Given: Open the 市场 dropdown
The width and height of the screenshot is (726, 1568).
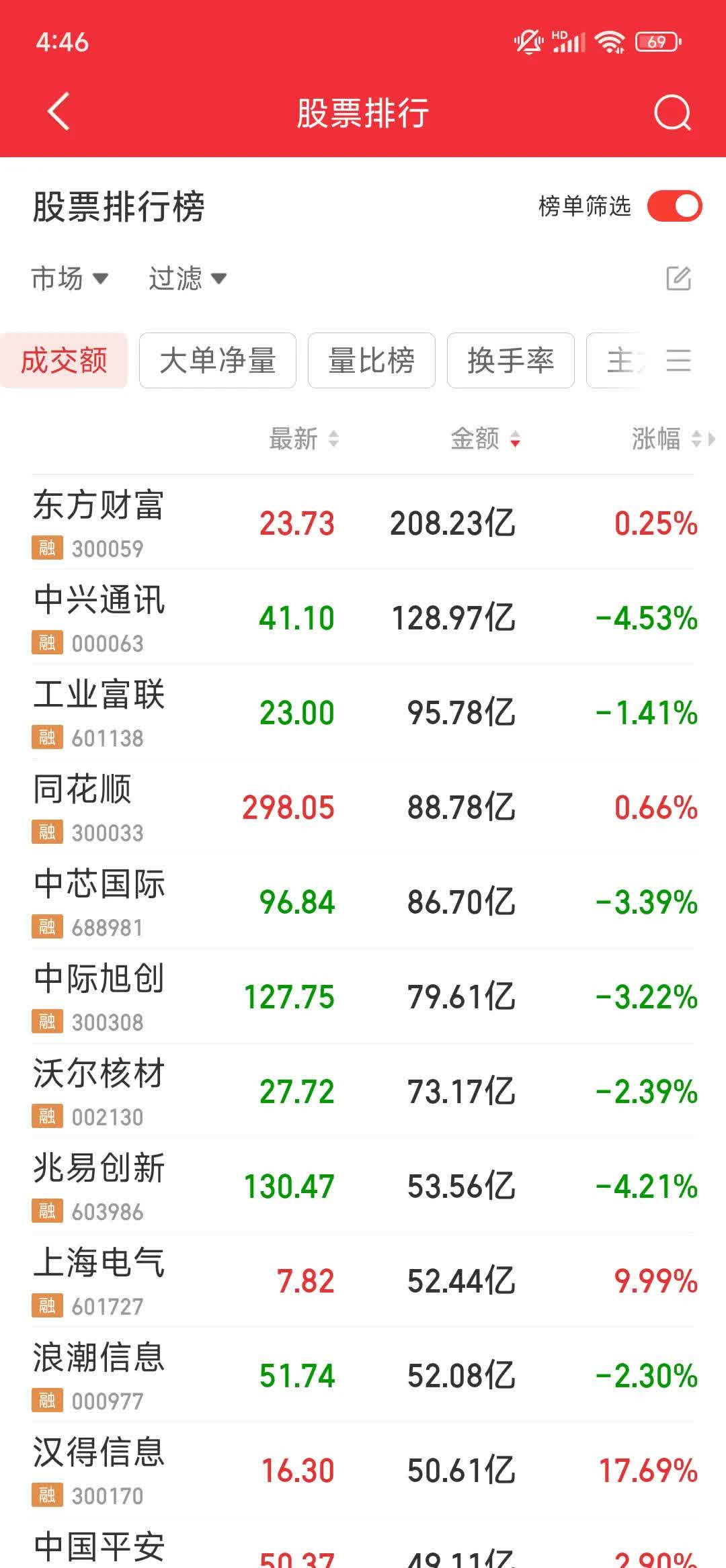Looking at the screenshot, I should (70, 279).
